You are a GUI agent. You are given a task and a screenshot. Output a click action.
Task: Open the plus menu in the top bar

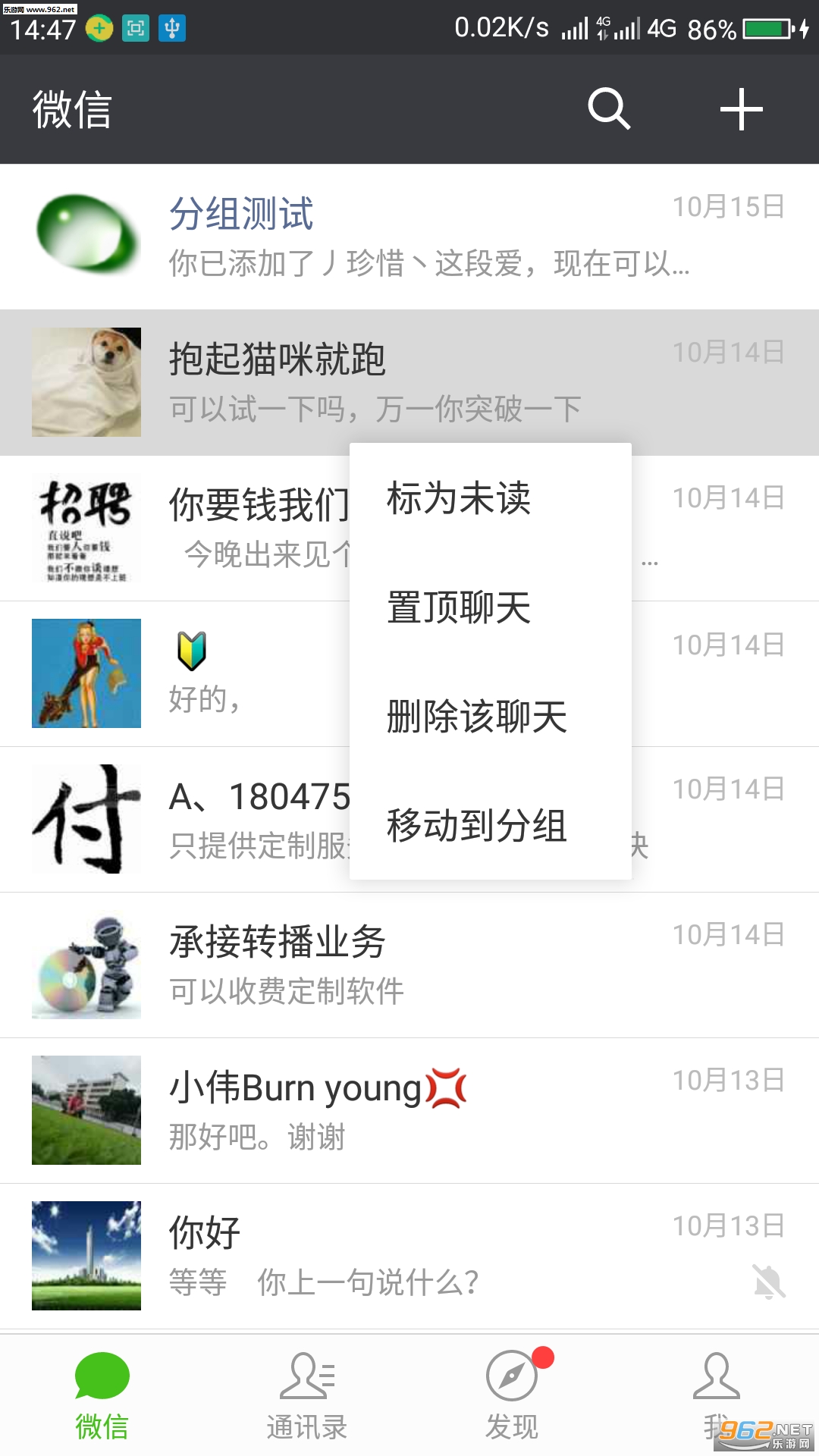tap(741, 109)
